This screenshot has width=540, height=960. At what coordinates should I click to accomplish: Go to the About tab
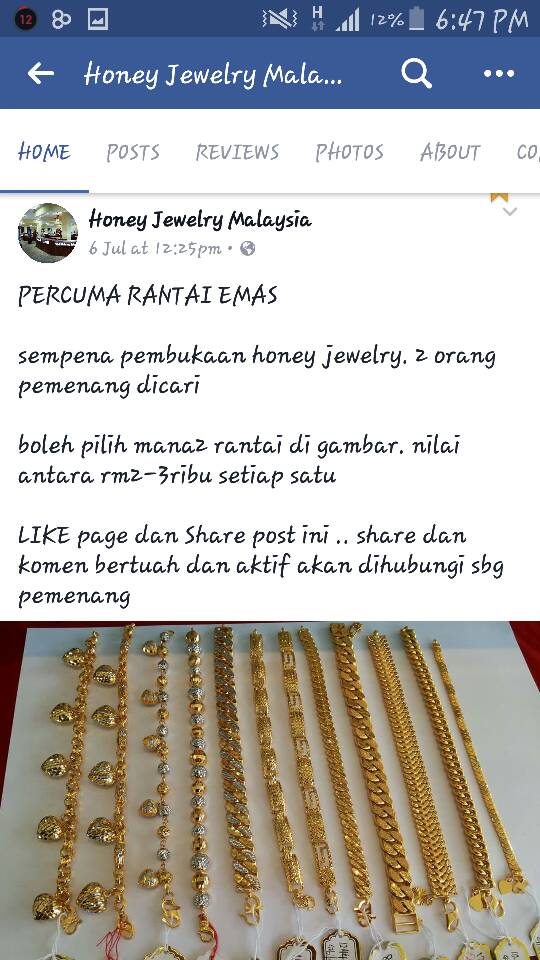click(x=450, y=152)
